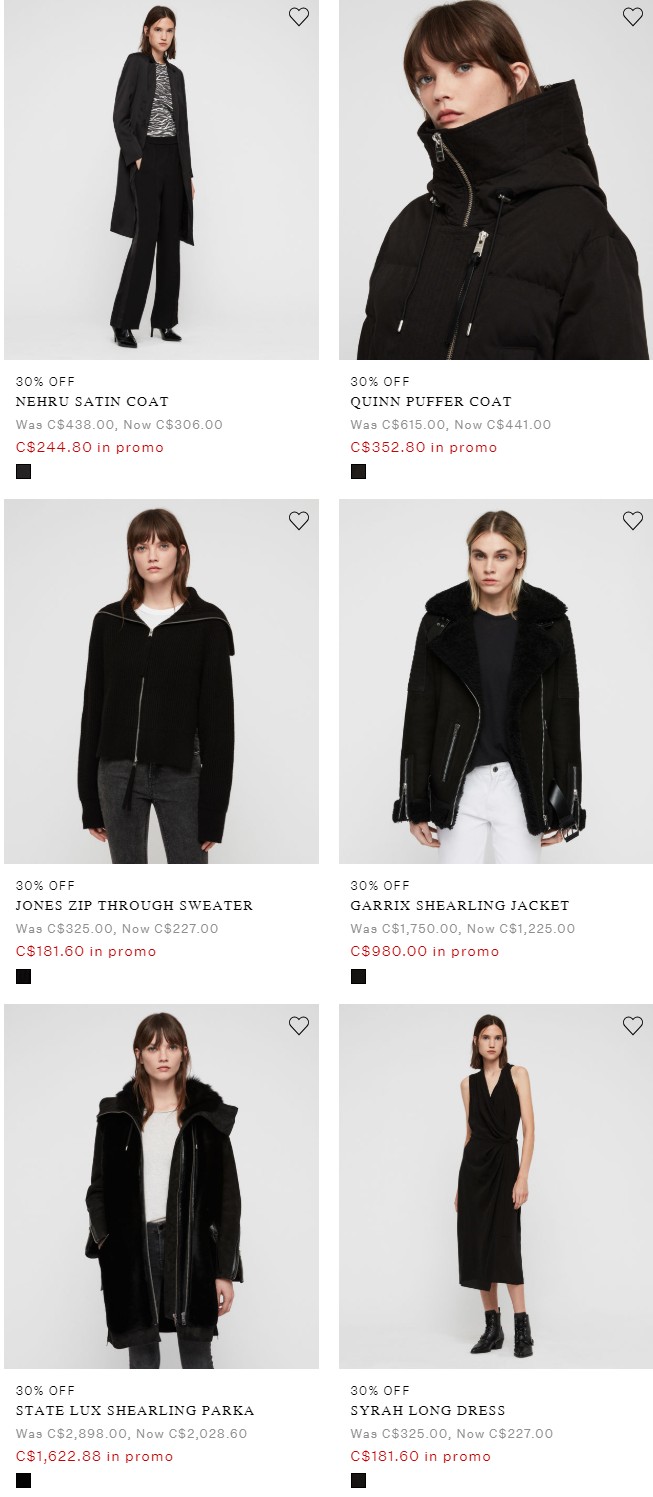Image resolution: width=653 pixels, height=1497 pixels.
Task: Select black swatch for Garrix Shearling Jacket
Action: click(x=358, y=976)
